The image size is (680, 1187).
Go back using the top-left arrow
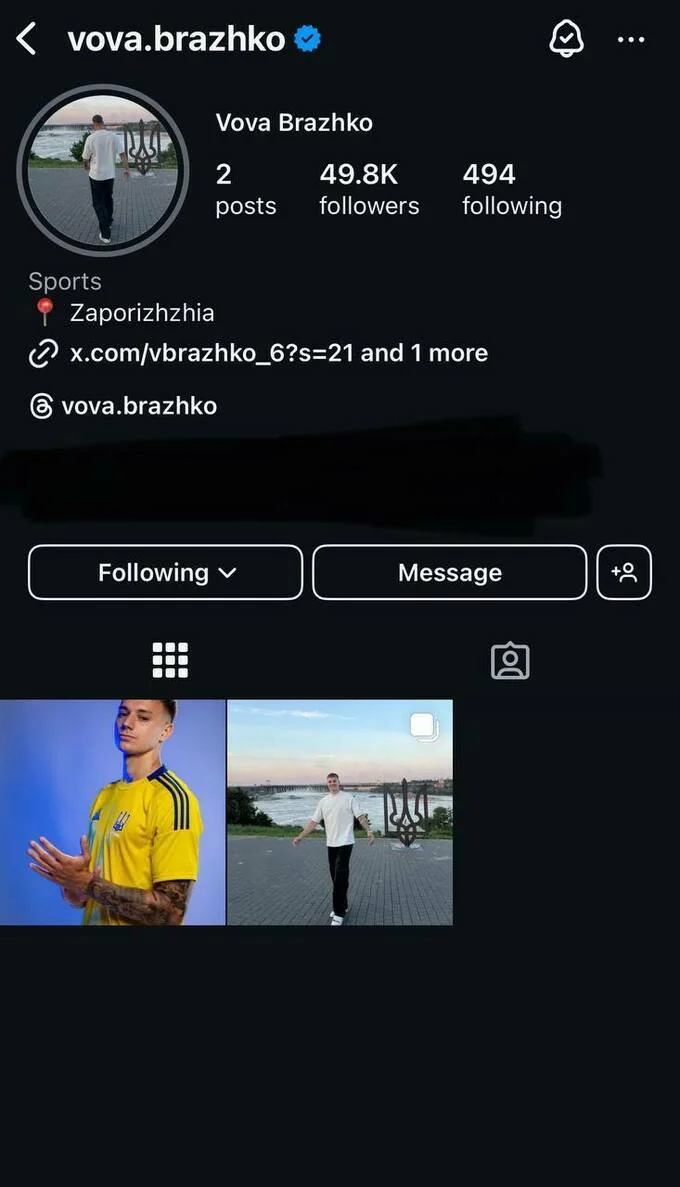click(27, 40)
